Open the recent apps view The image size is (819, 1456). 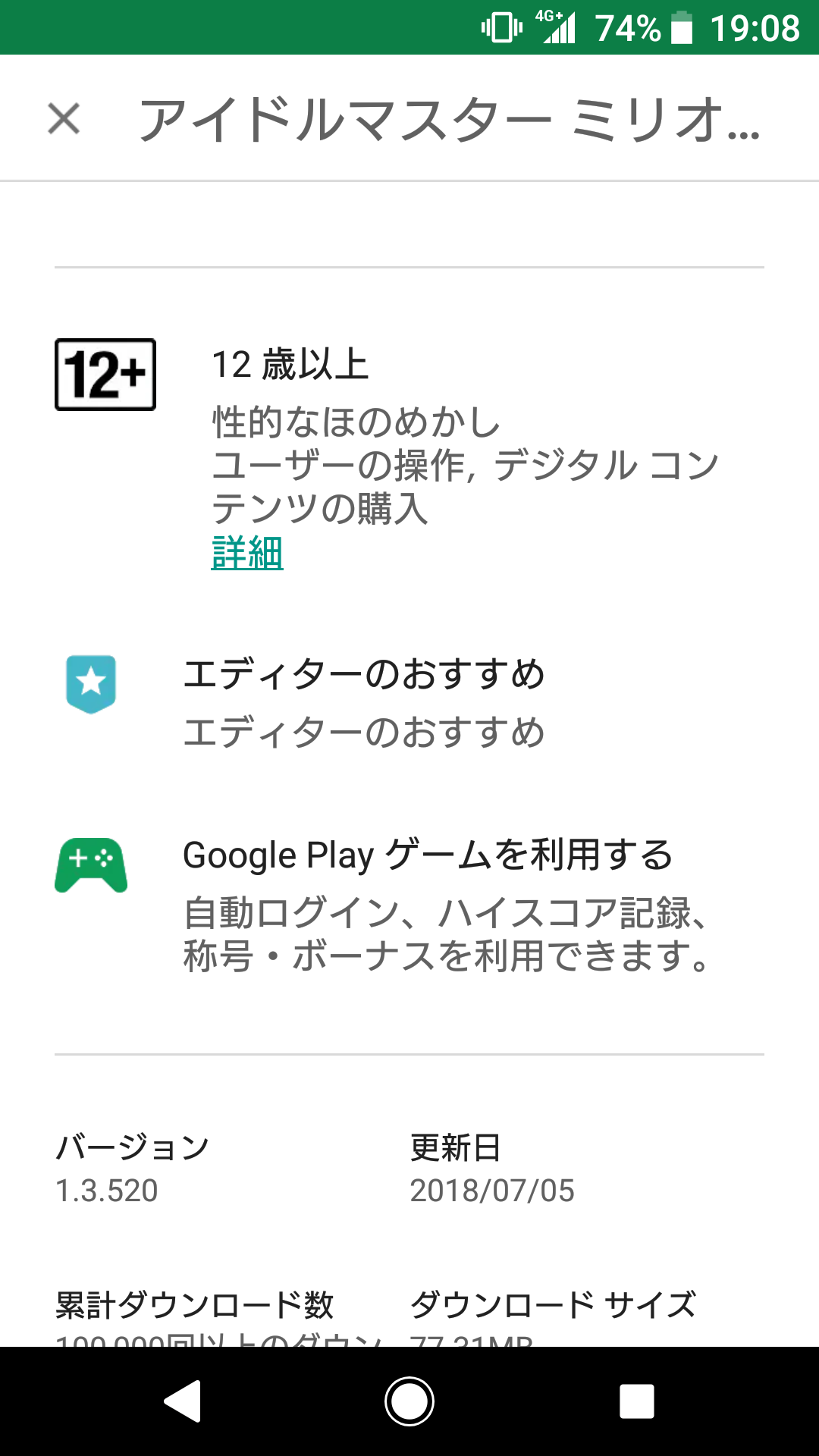(636, 1401)
